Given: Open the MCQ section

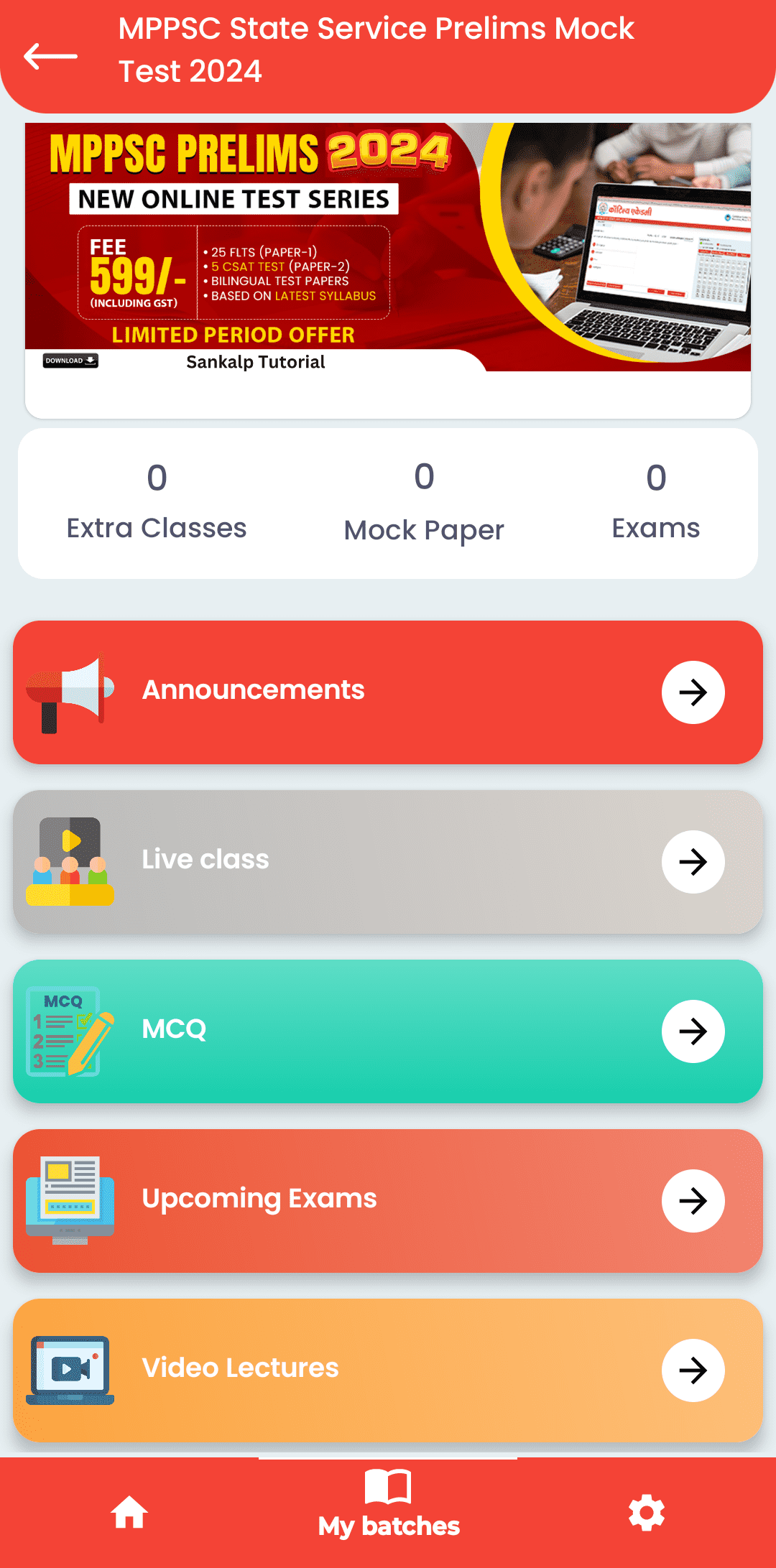Looking at the screenshot, I should (x=388, y=1031).
